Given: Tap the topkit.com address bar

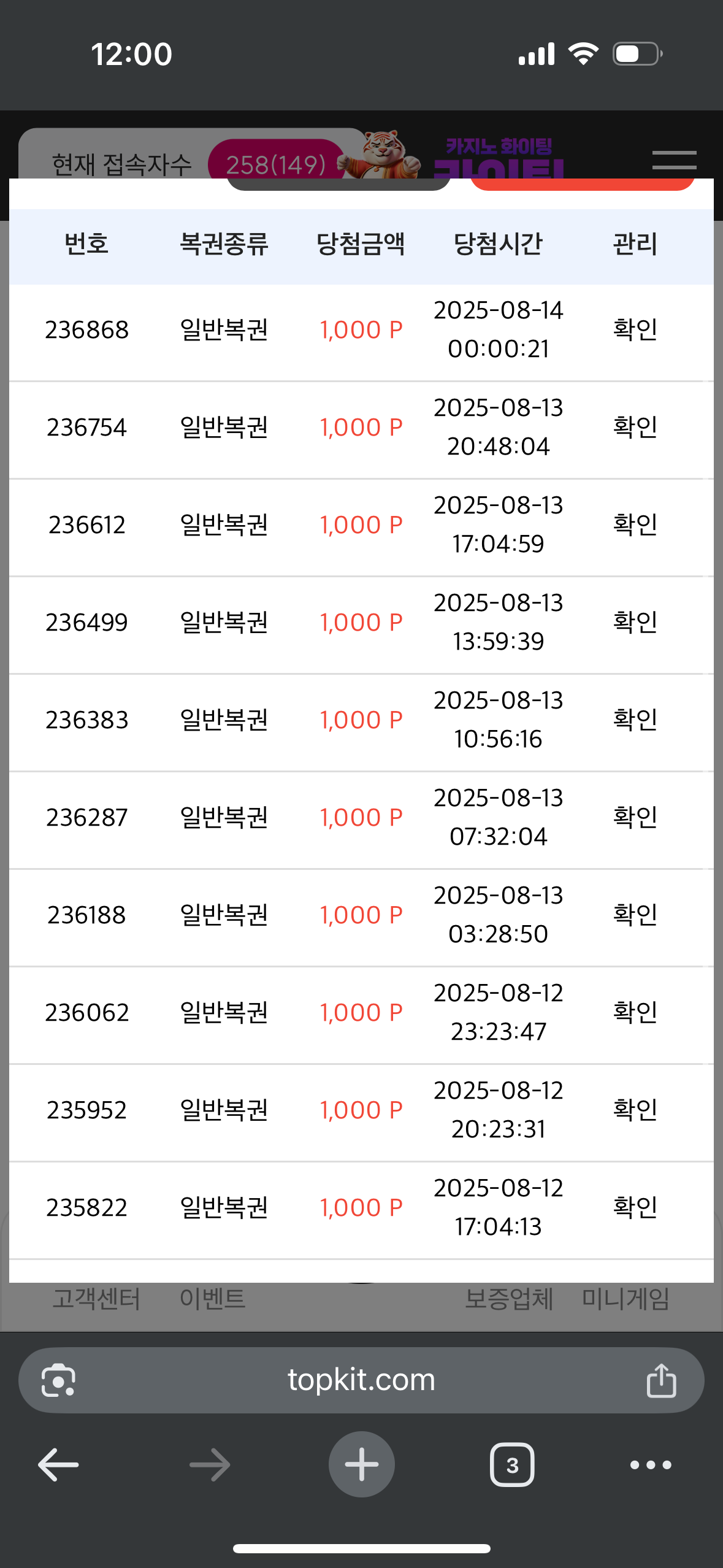Looking at the screenshot, I should pos(361,1380).
